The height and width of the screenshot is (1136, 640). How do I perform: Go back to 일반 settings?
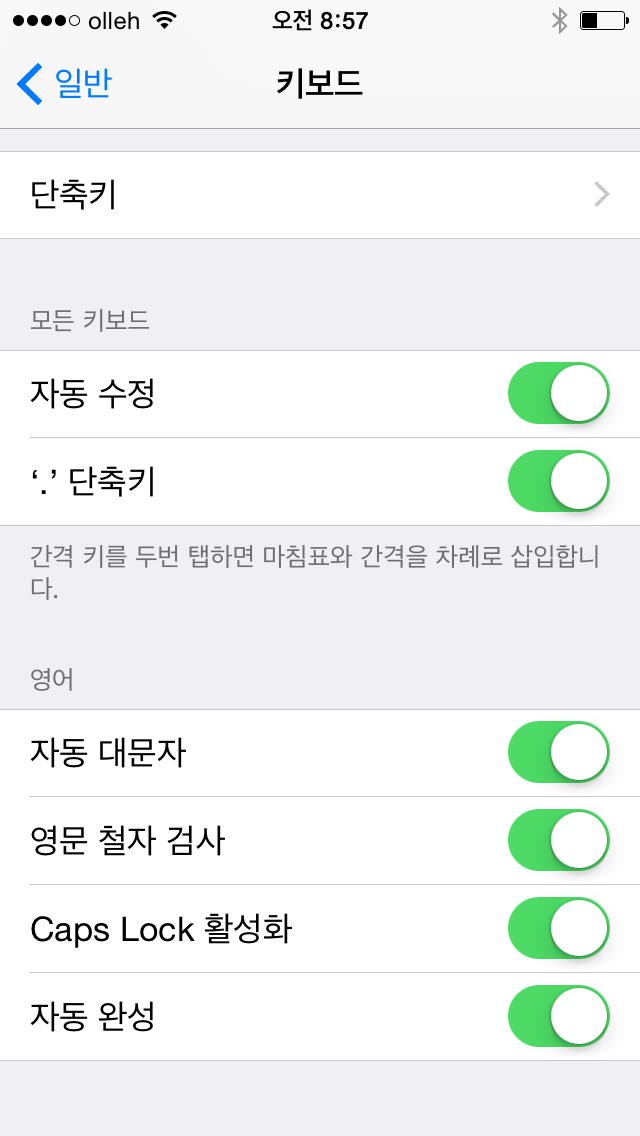[x=64, y=83]
